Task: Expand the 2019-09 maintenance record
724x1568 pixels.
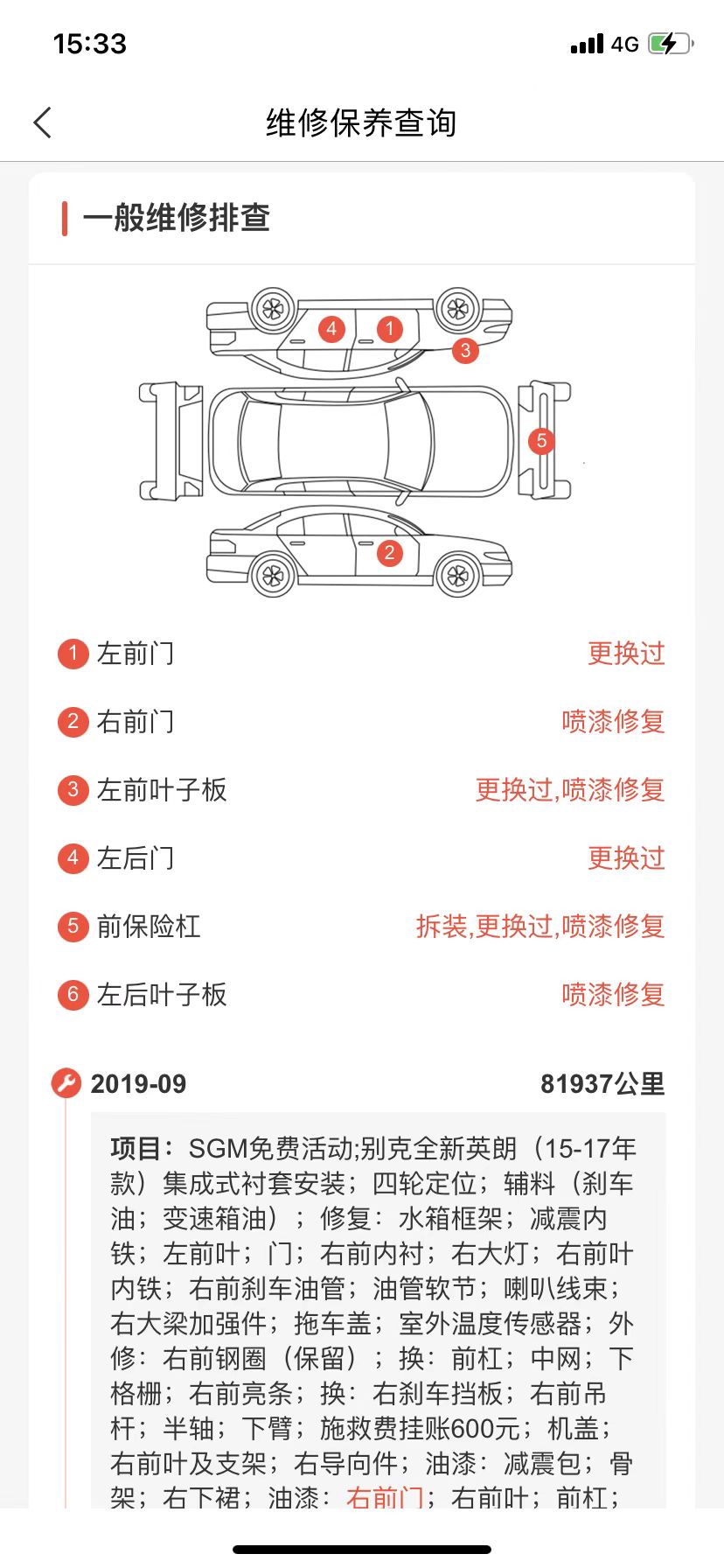Action: coord(137,1084)
